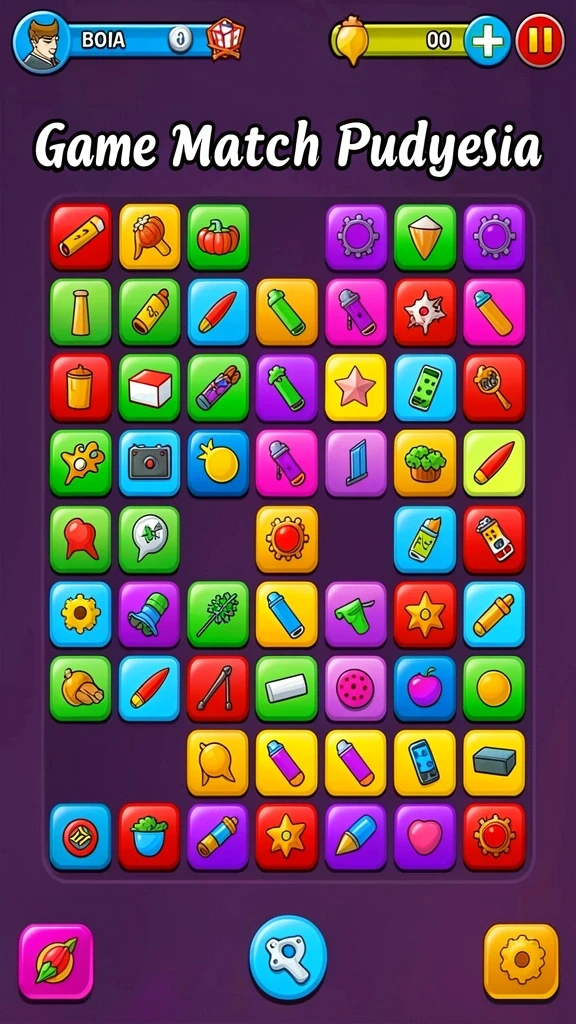The width and height of the screenshot is (576, 1024).
Task: Select the cupcake tile
Action: 425,462
